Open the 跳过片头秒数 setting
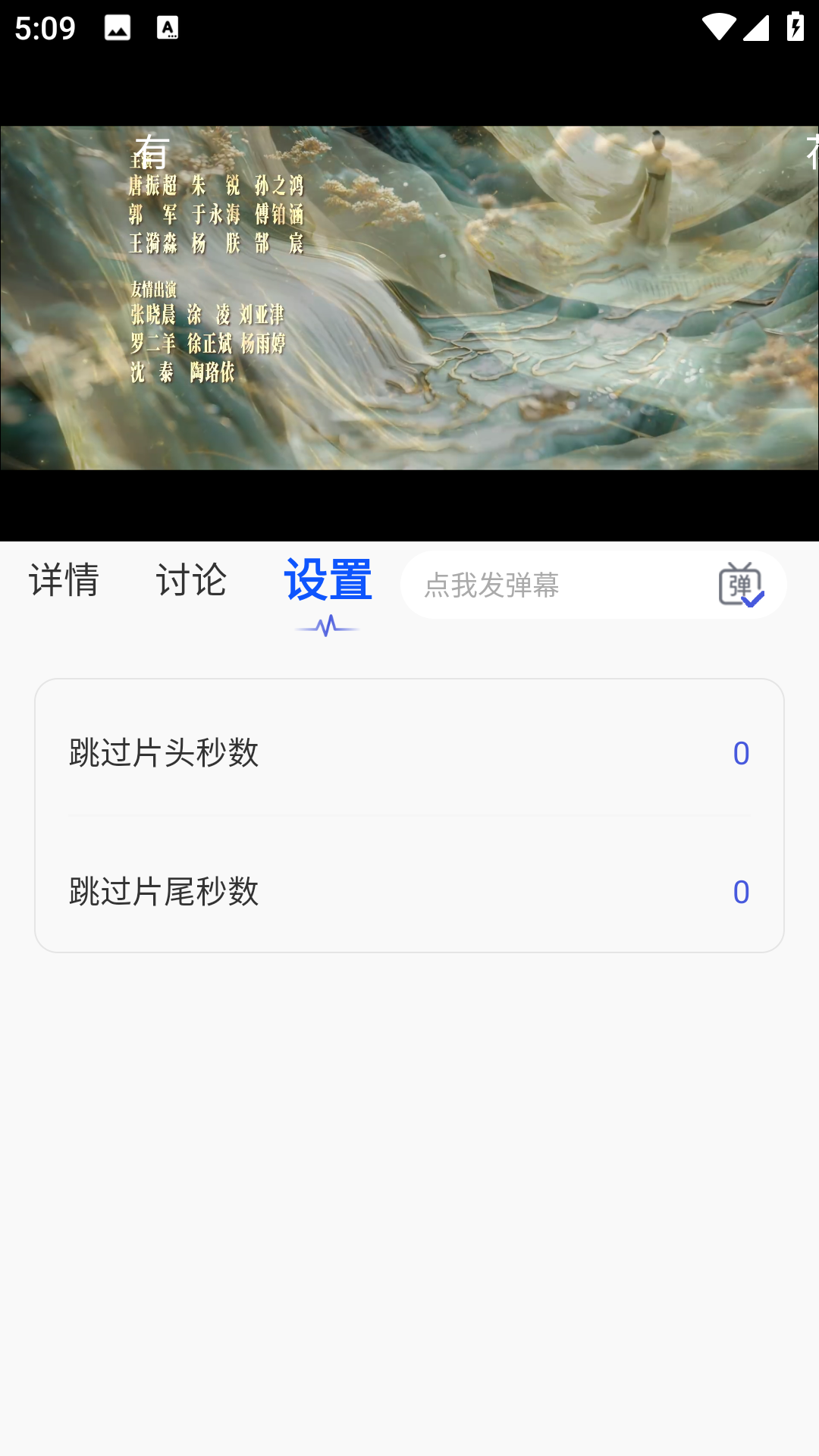The image size is (819, 1456). pyautogui.click(x=409, y=753)
